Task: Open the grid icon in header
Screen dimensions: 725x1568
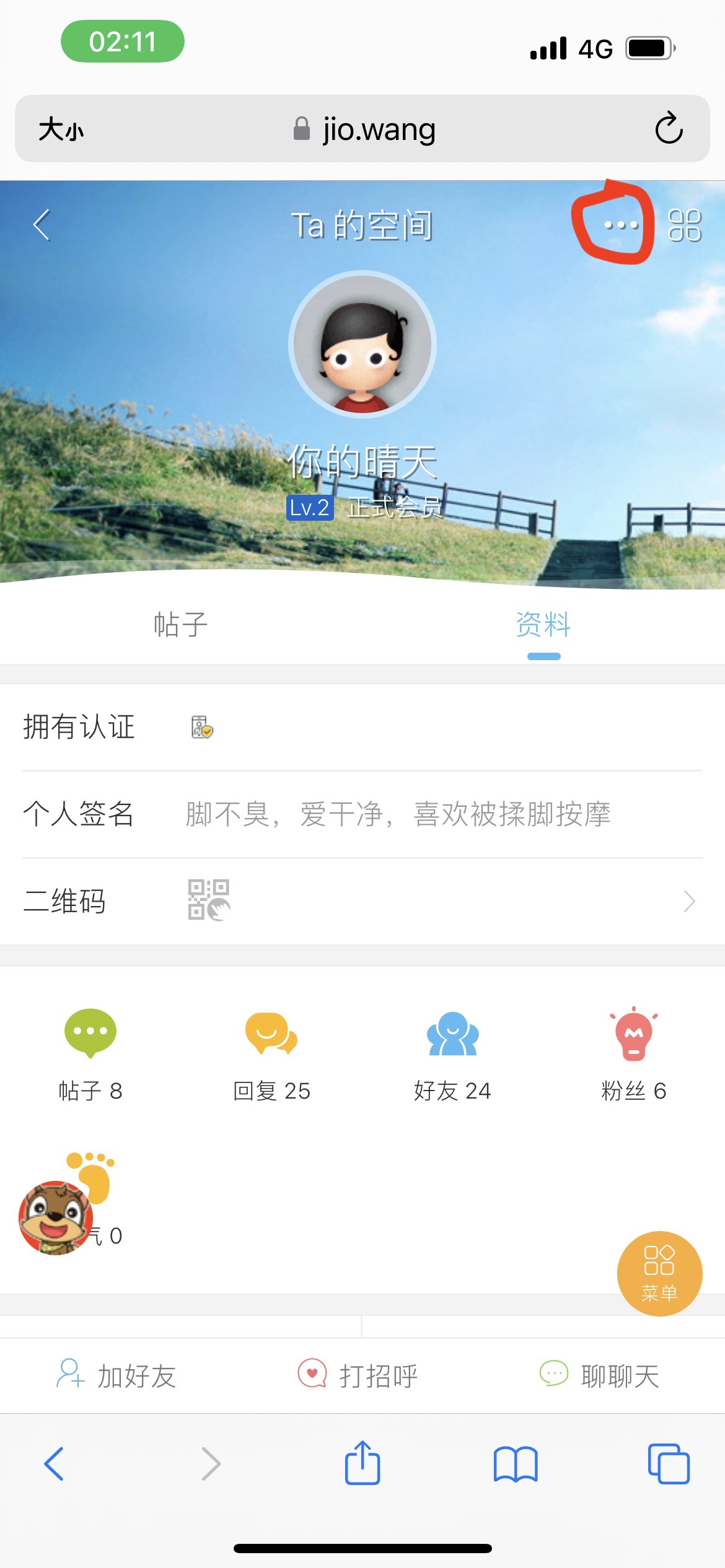Action: click(684, 225)
